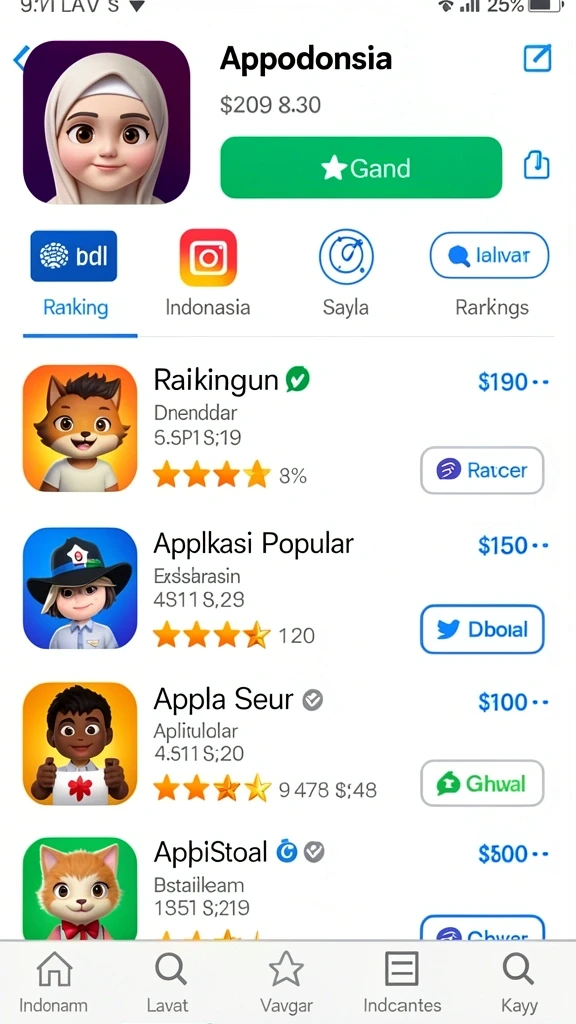576x1024 pixels.
Task: Tap the Ghwal button
Action: click(x=482, y=784)
